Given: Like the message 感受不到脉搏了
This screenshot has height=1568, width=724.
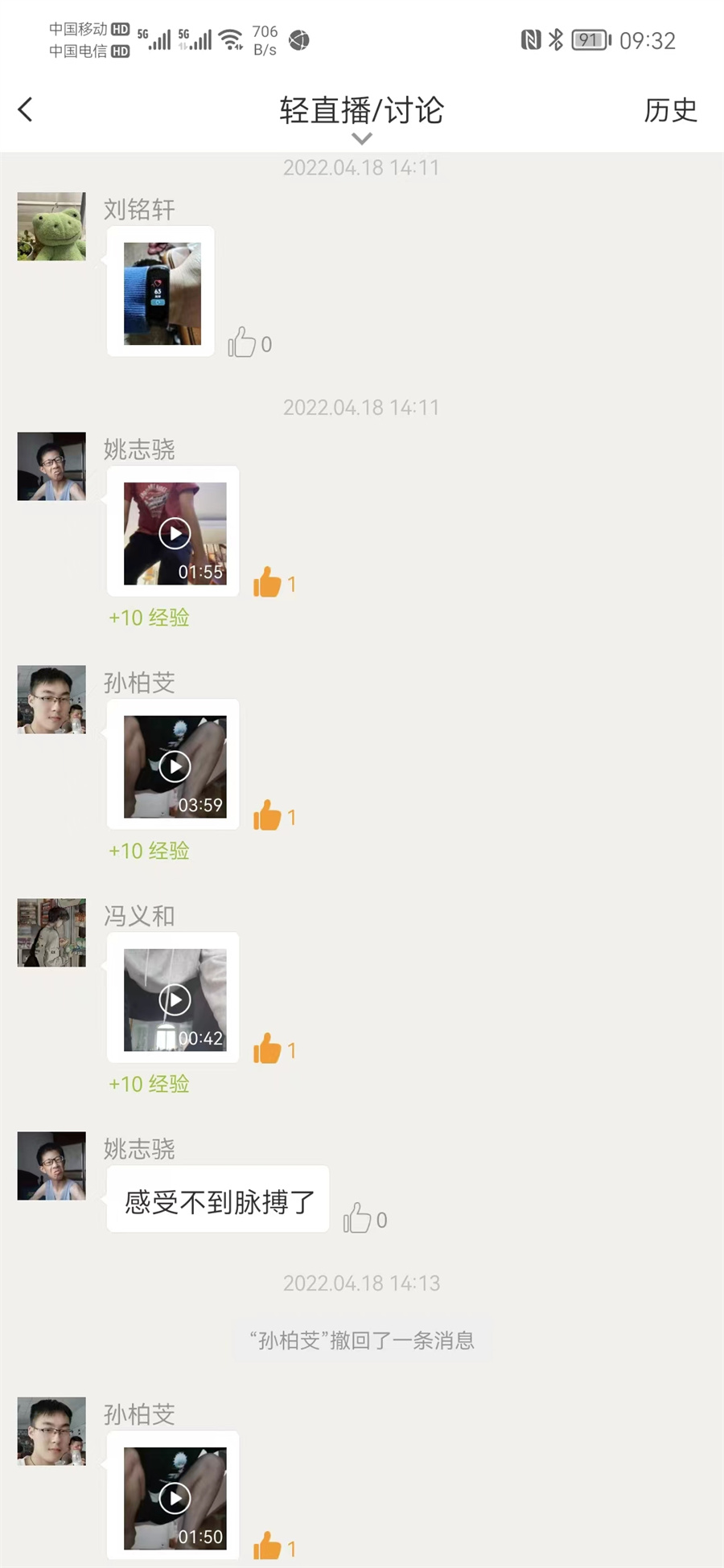Looking at the screenshot, I should [x=357, y=1219].
